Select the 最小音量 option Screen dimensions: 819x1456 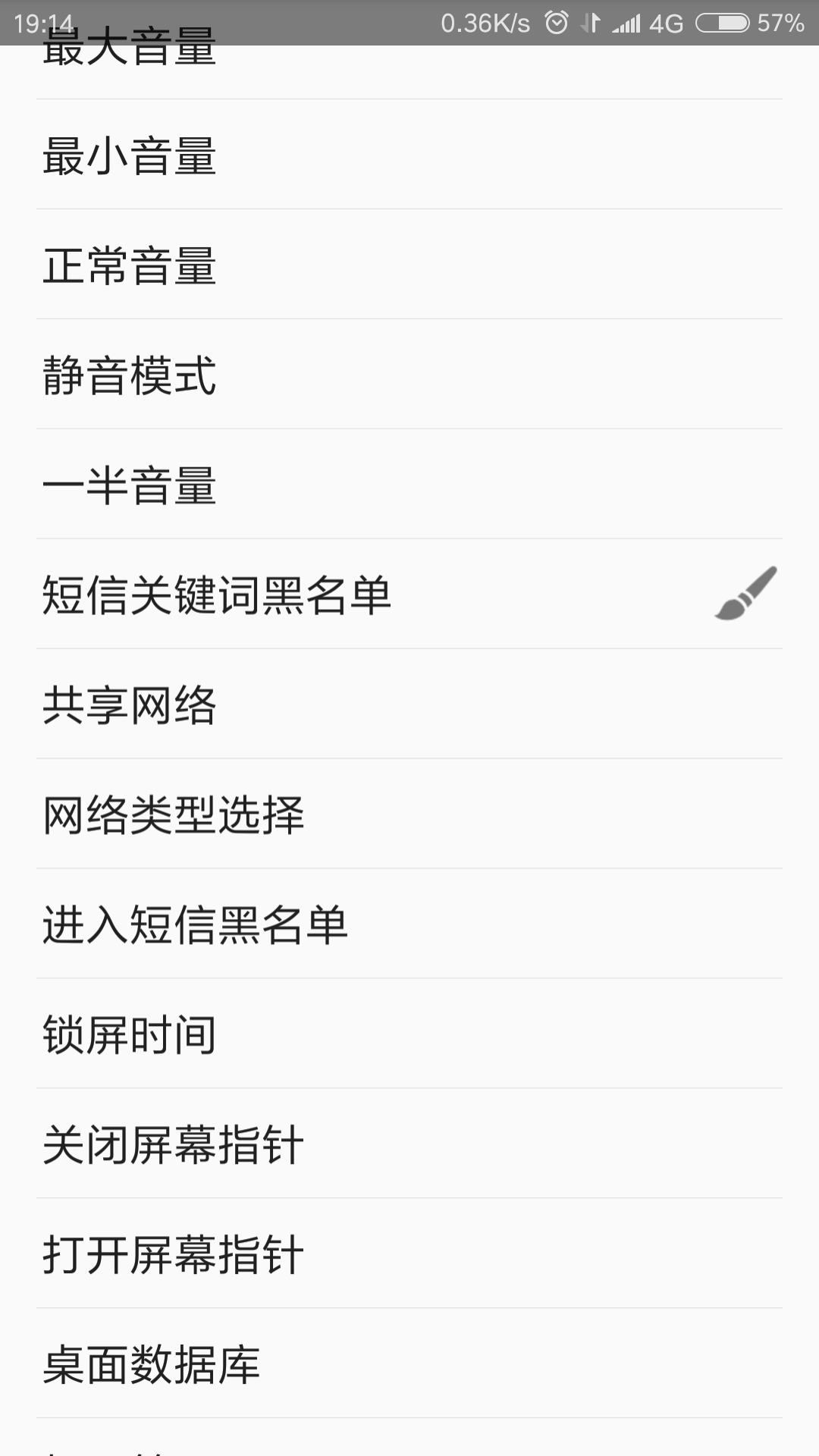(x=129, y=155)
